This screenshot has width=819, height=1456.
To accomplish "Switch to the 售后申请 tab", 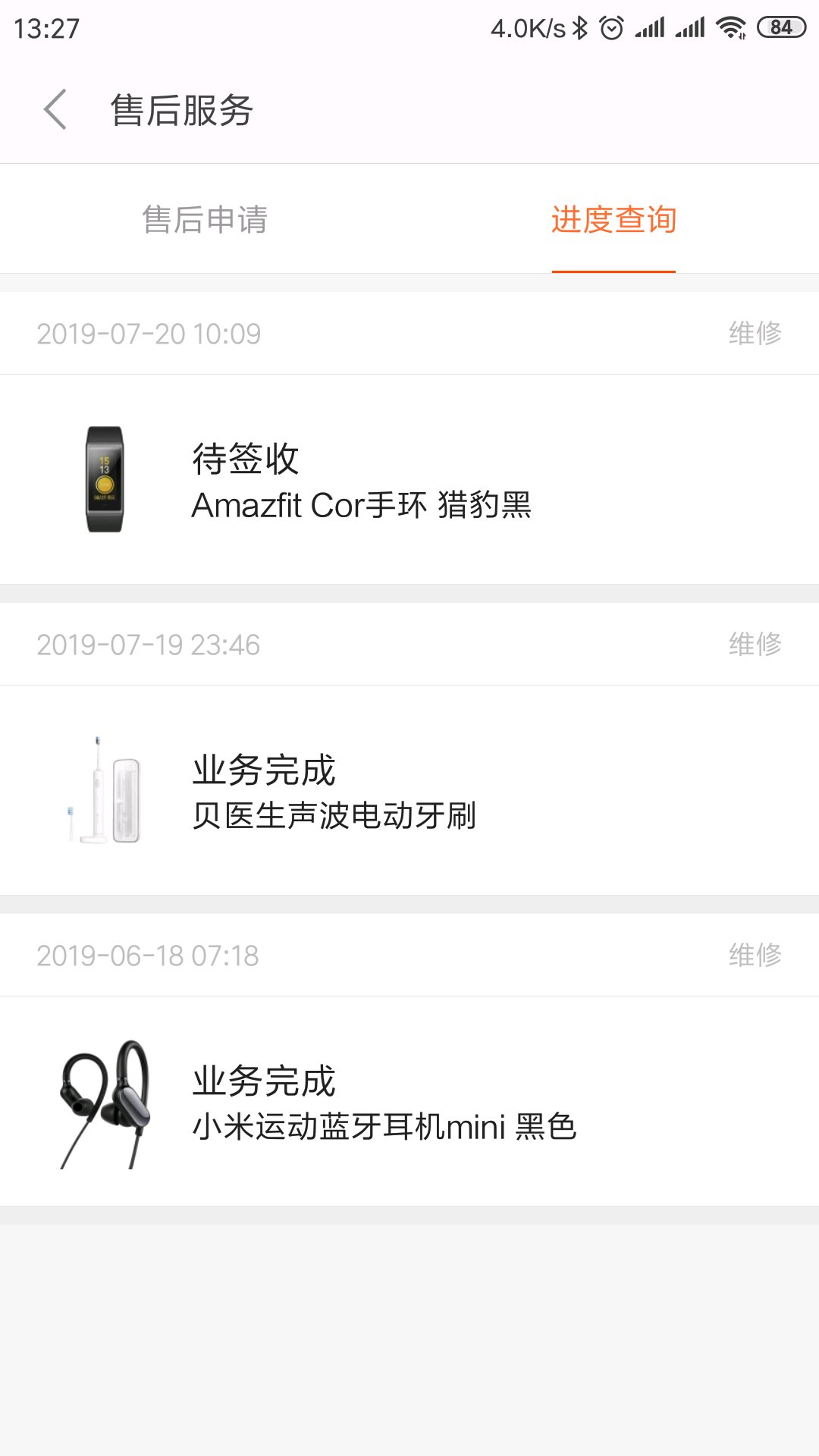I will [205, 220].
